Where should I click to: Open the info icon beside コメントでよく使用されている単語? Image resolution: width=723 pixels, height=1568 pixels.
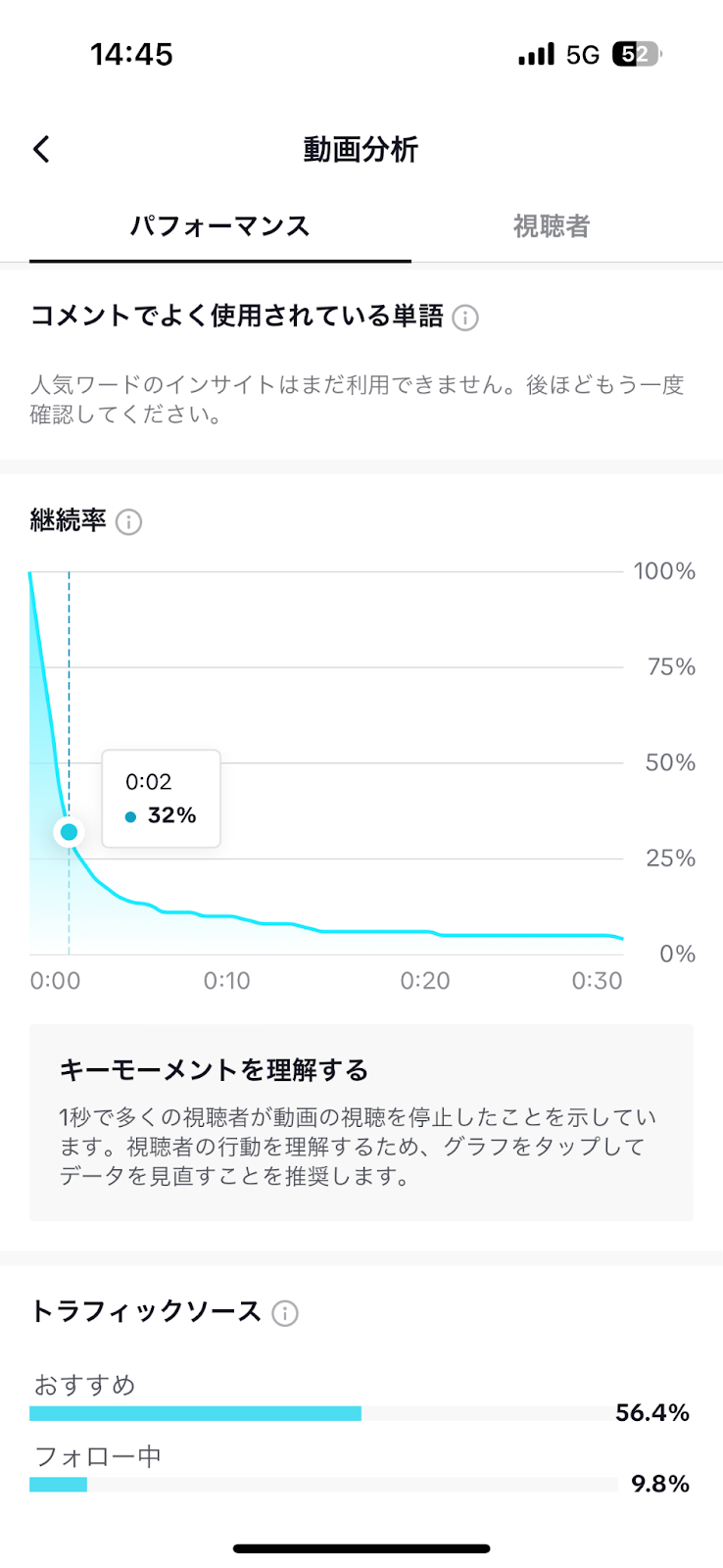[x=465, y=318]
